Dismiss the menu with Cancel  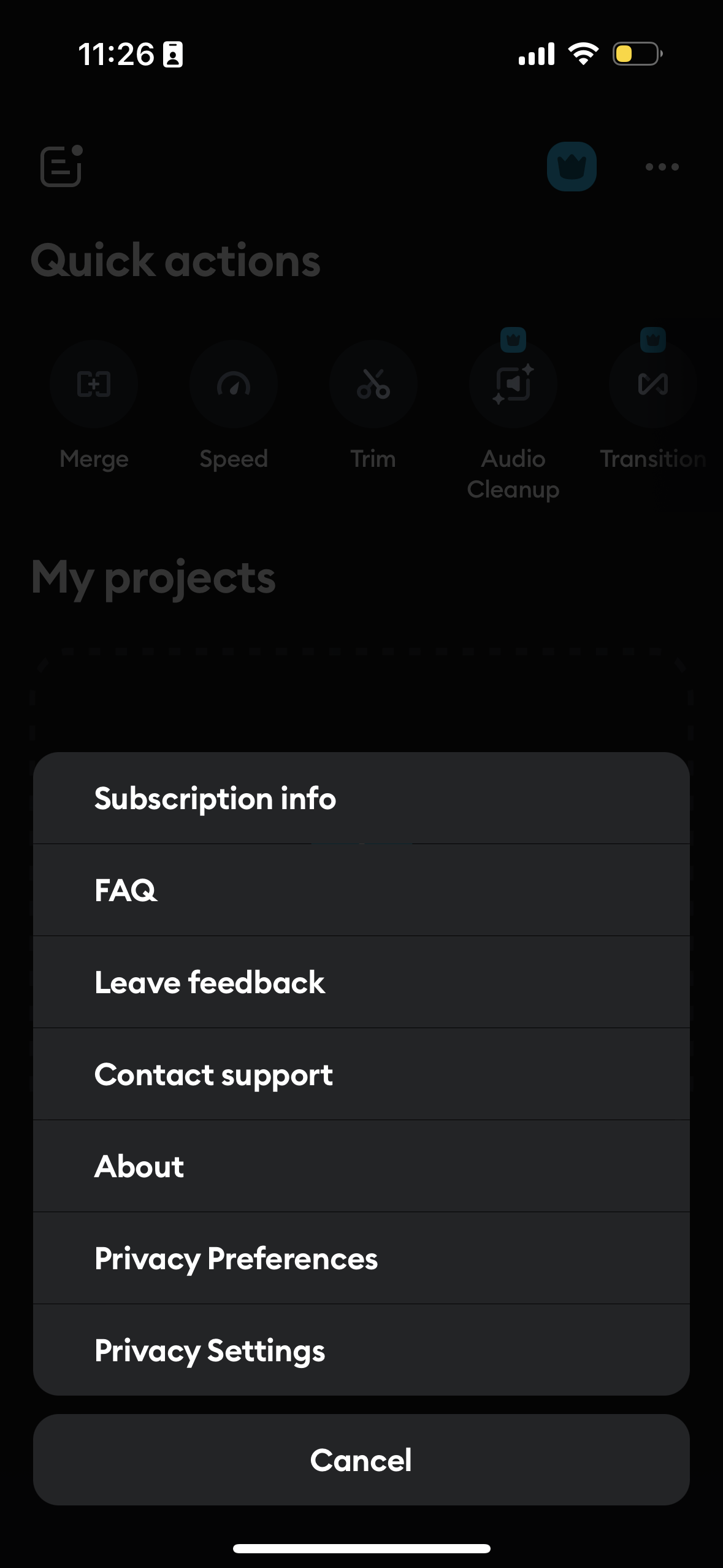[x=361, y=1459]
